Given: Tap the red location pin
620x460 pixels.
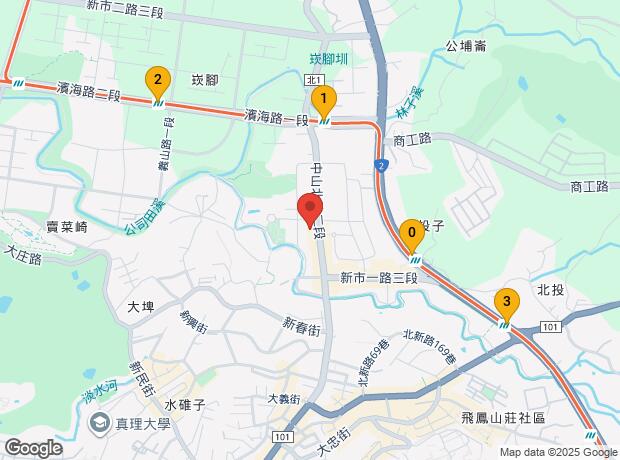Looking at the screenshot, I should click(x=309, y=210).
